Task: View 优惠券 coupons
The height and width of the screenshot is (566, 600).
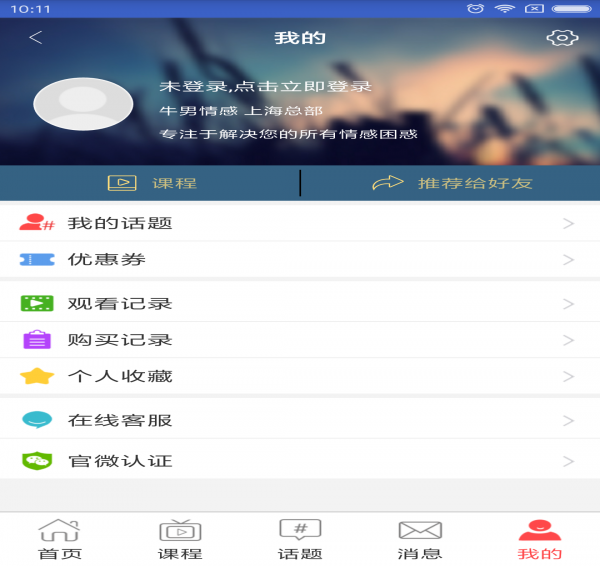Action: [300, 259]
